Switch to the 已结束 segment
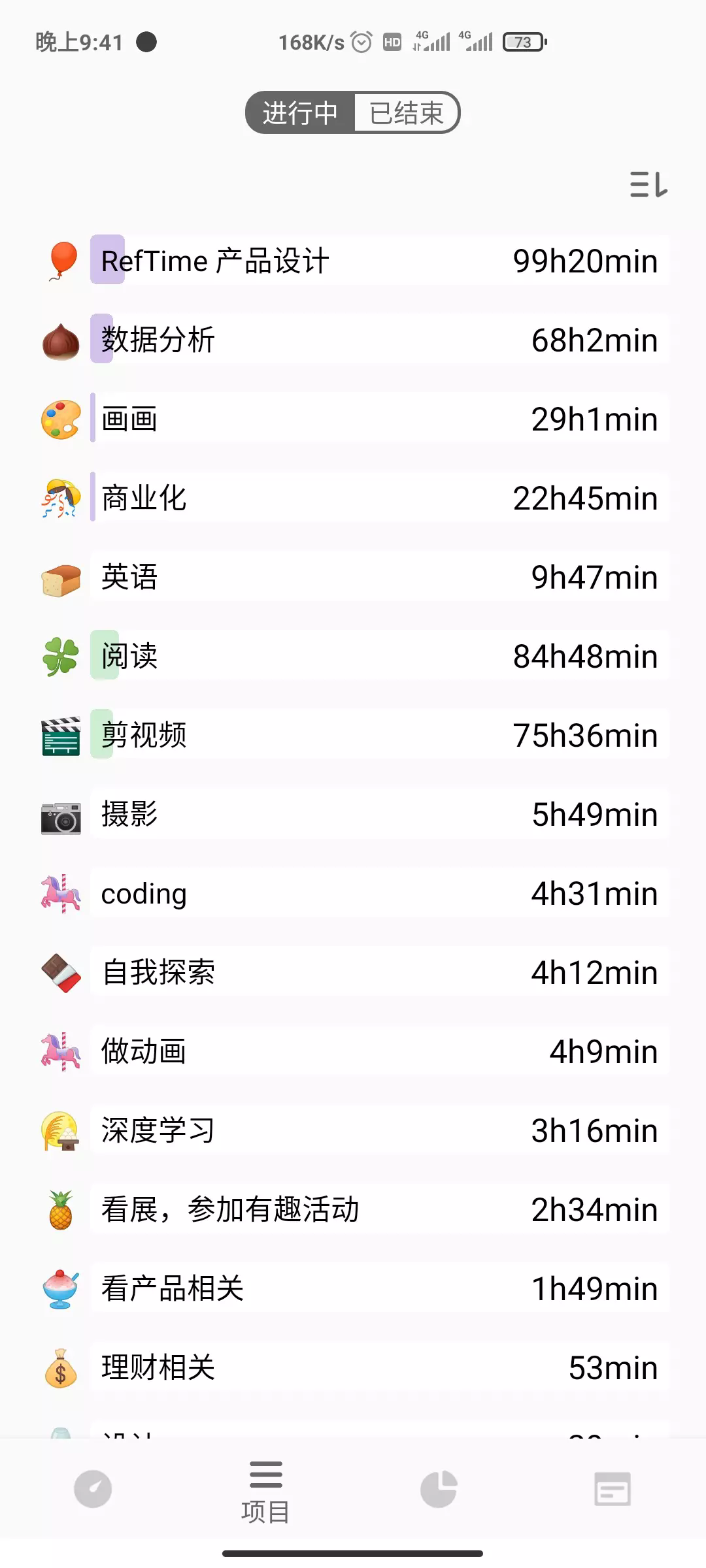The height and width of the screenshot is (1568, 706). click(x=406, y=113)
